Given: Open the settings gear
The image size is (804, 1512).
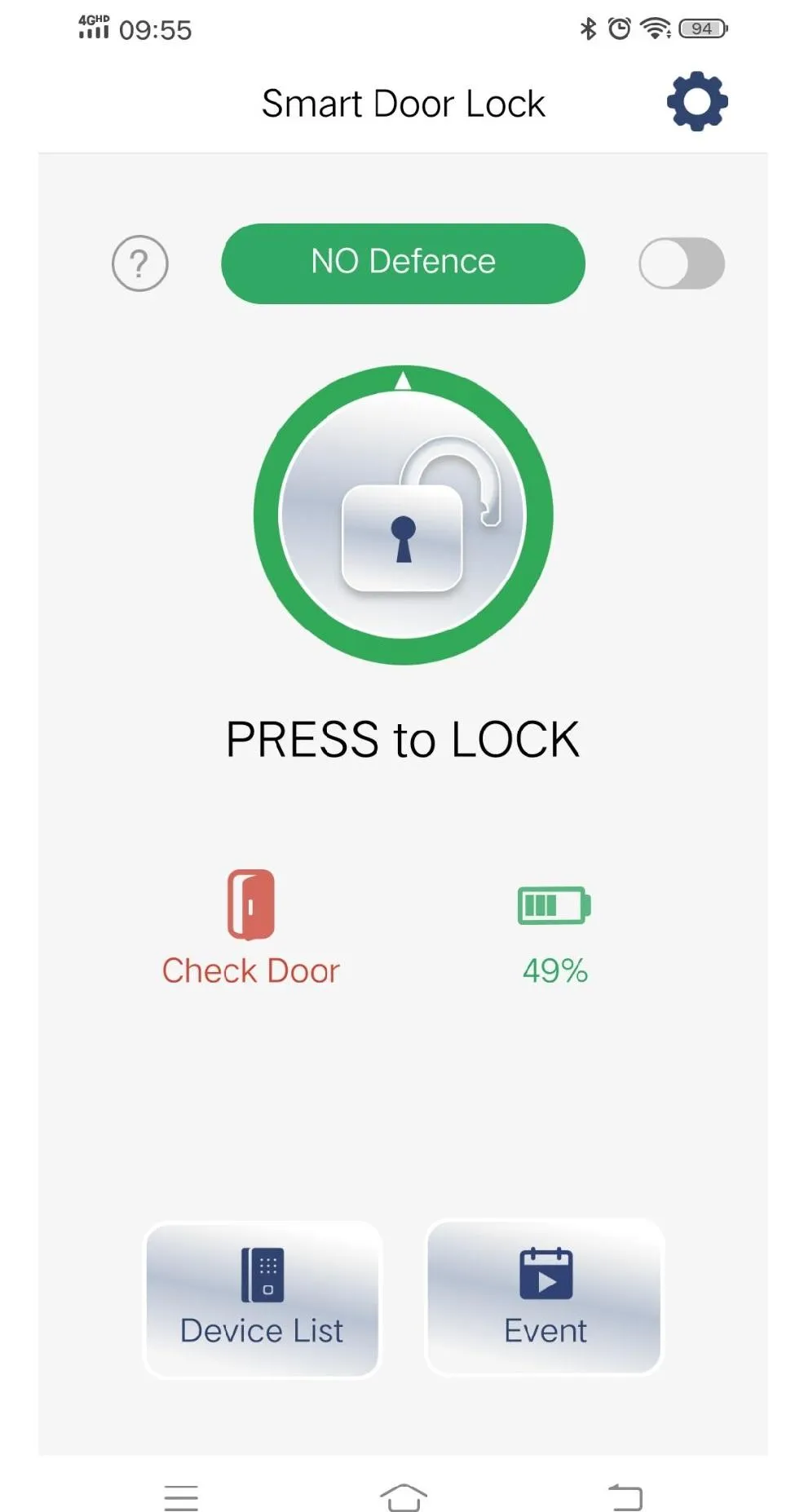Looking at the screenshot, I should pyautogui.click(x=696, y=102).
